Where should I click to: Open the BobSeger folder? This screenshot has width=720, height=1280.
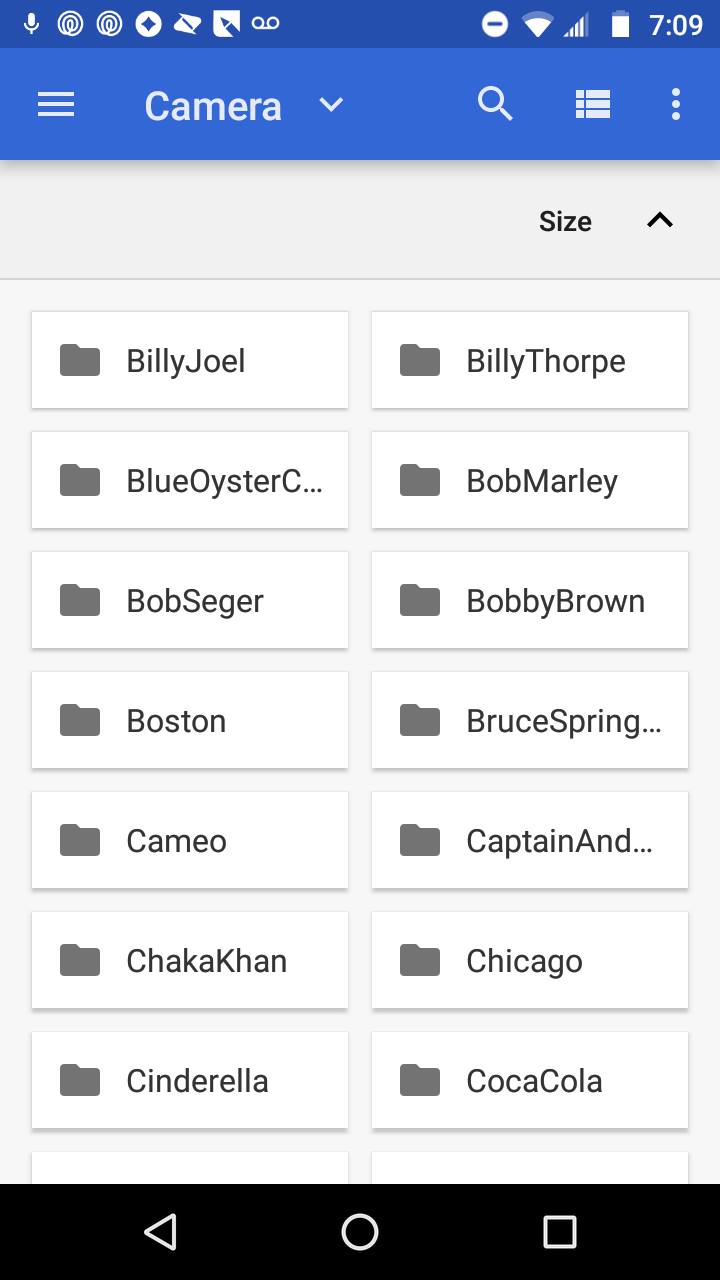coord(190,600)
